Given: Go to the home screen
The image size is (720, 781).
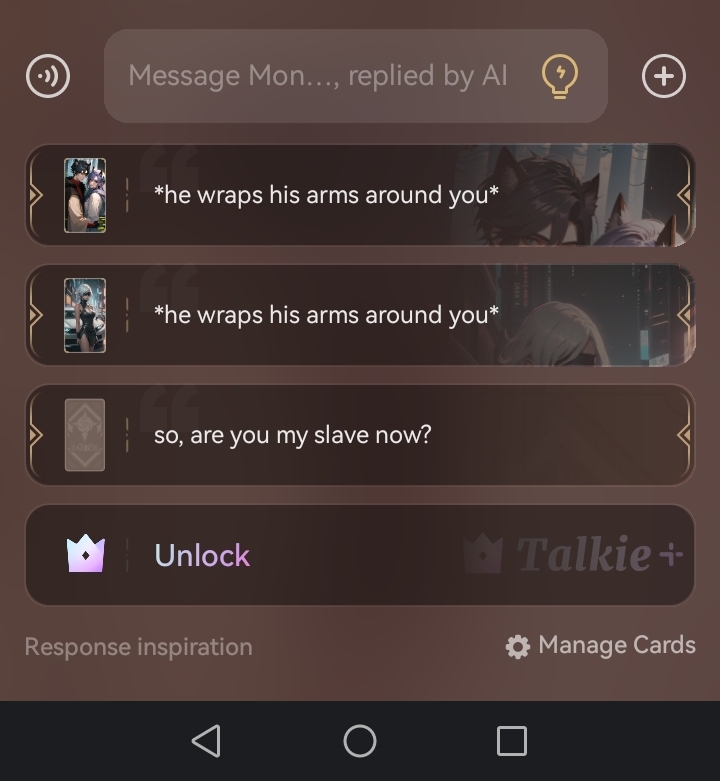Looking at the screenshot, I should (360, 741).
